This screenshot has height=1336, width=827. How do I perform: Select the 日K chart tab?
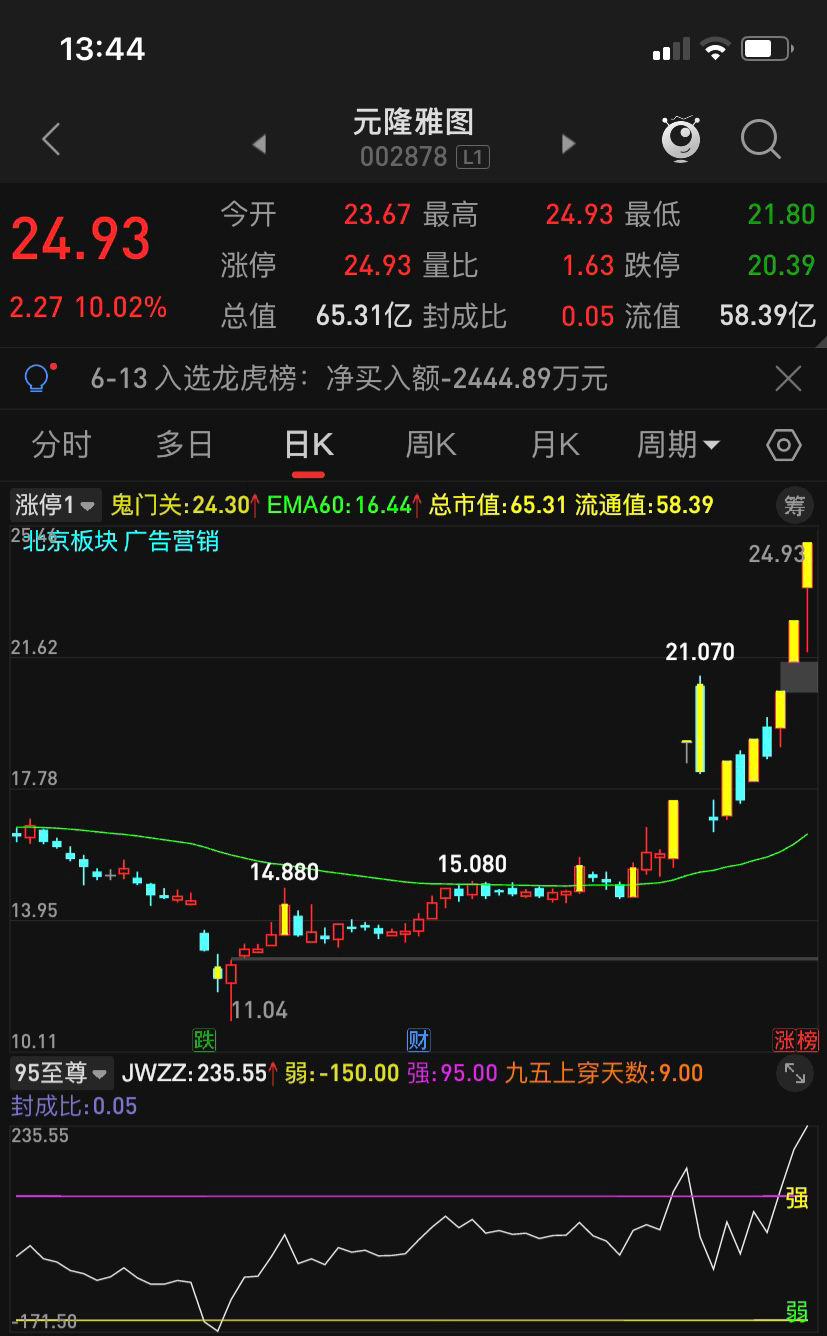coord(308,445)
